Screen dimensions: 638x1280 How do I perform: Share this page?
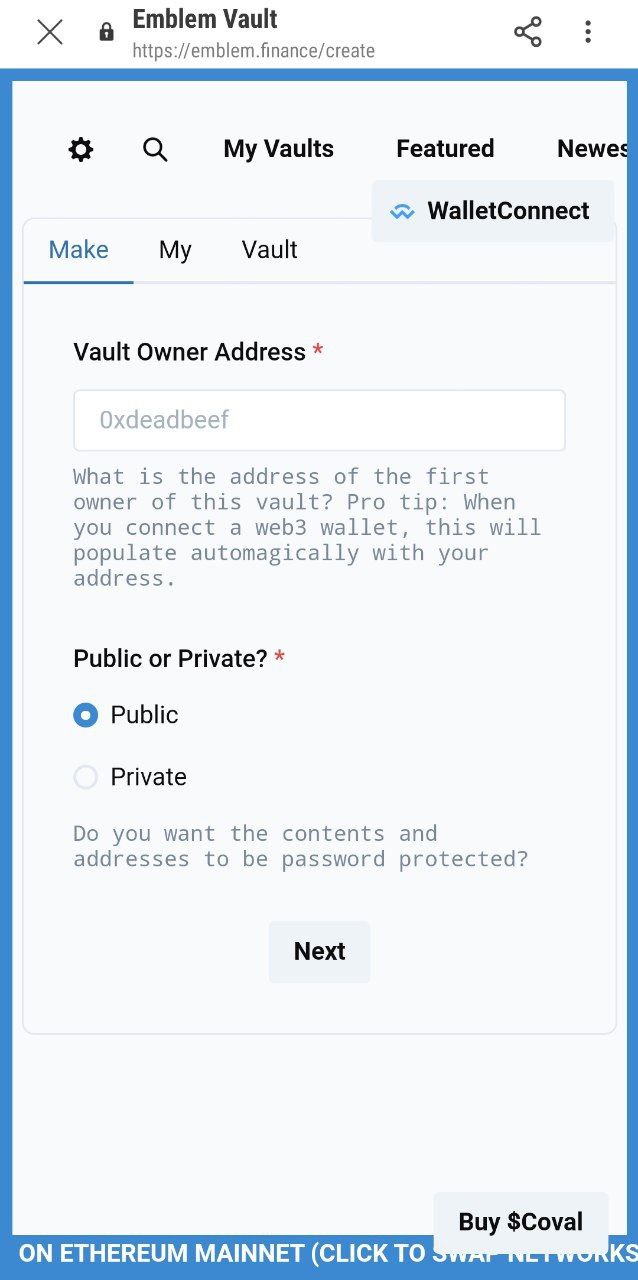point(528,32)
